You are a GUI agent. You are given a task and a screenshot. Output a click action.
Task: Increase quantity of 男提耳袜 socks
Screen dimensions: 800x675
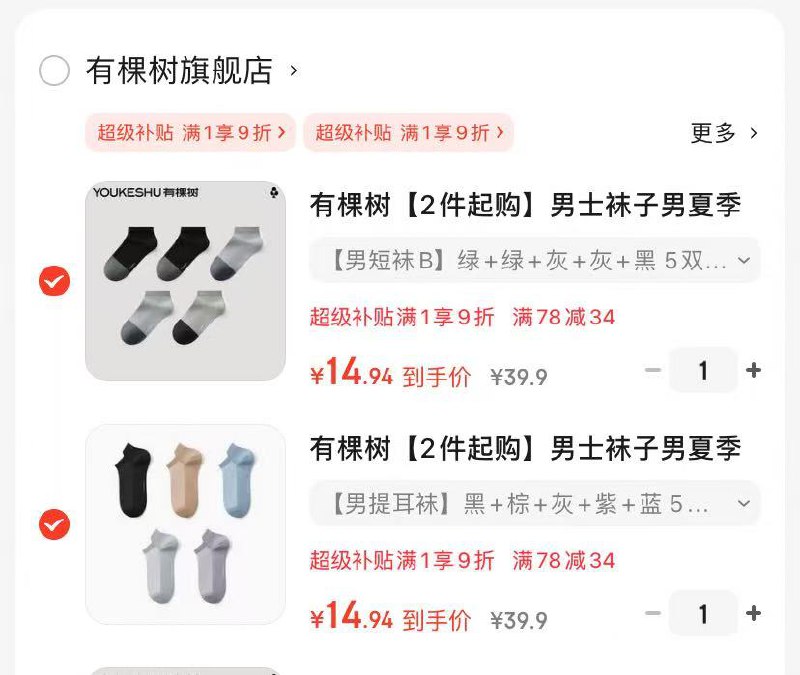[753, 614]
